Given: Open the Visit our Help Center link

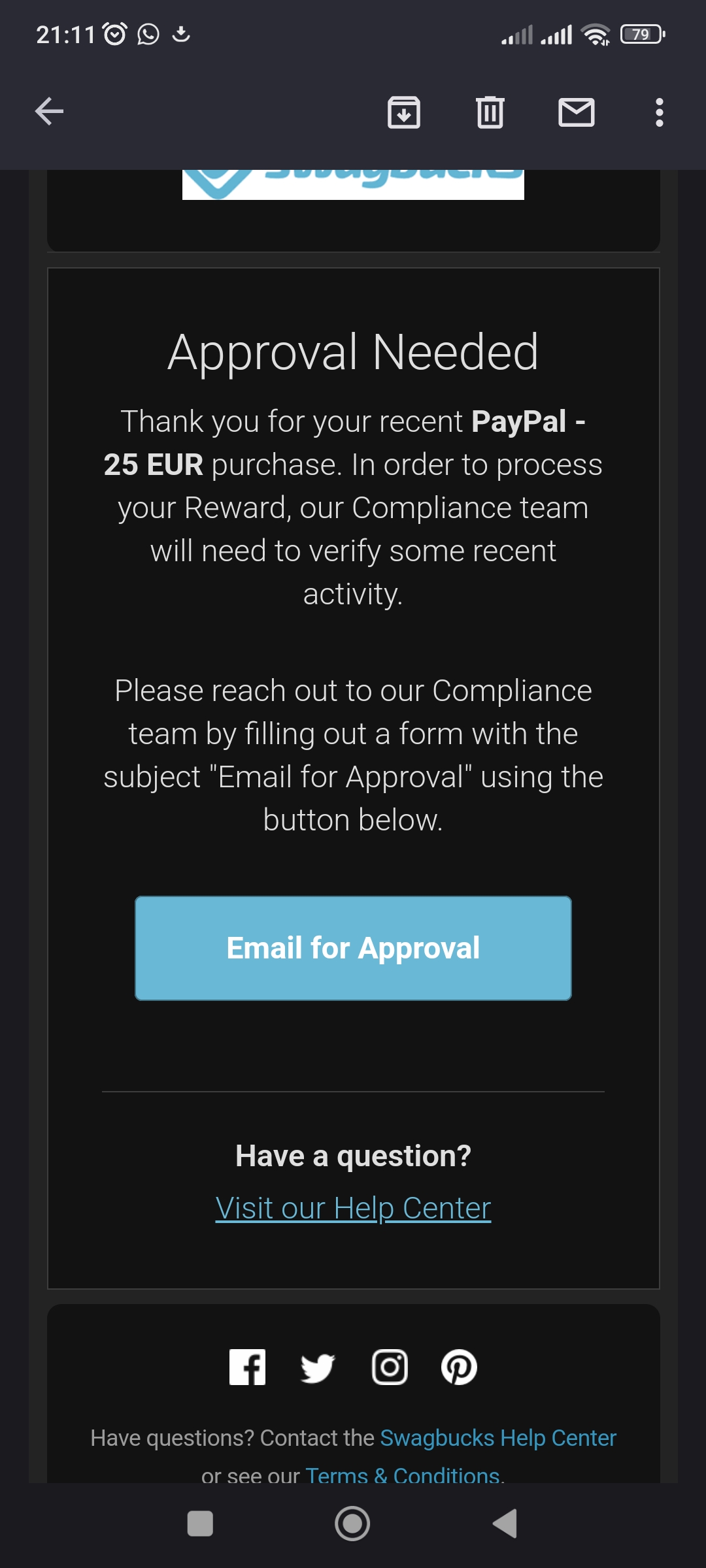Looking at the screenshot, I should click(353, 1208).
